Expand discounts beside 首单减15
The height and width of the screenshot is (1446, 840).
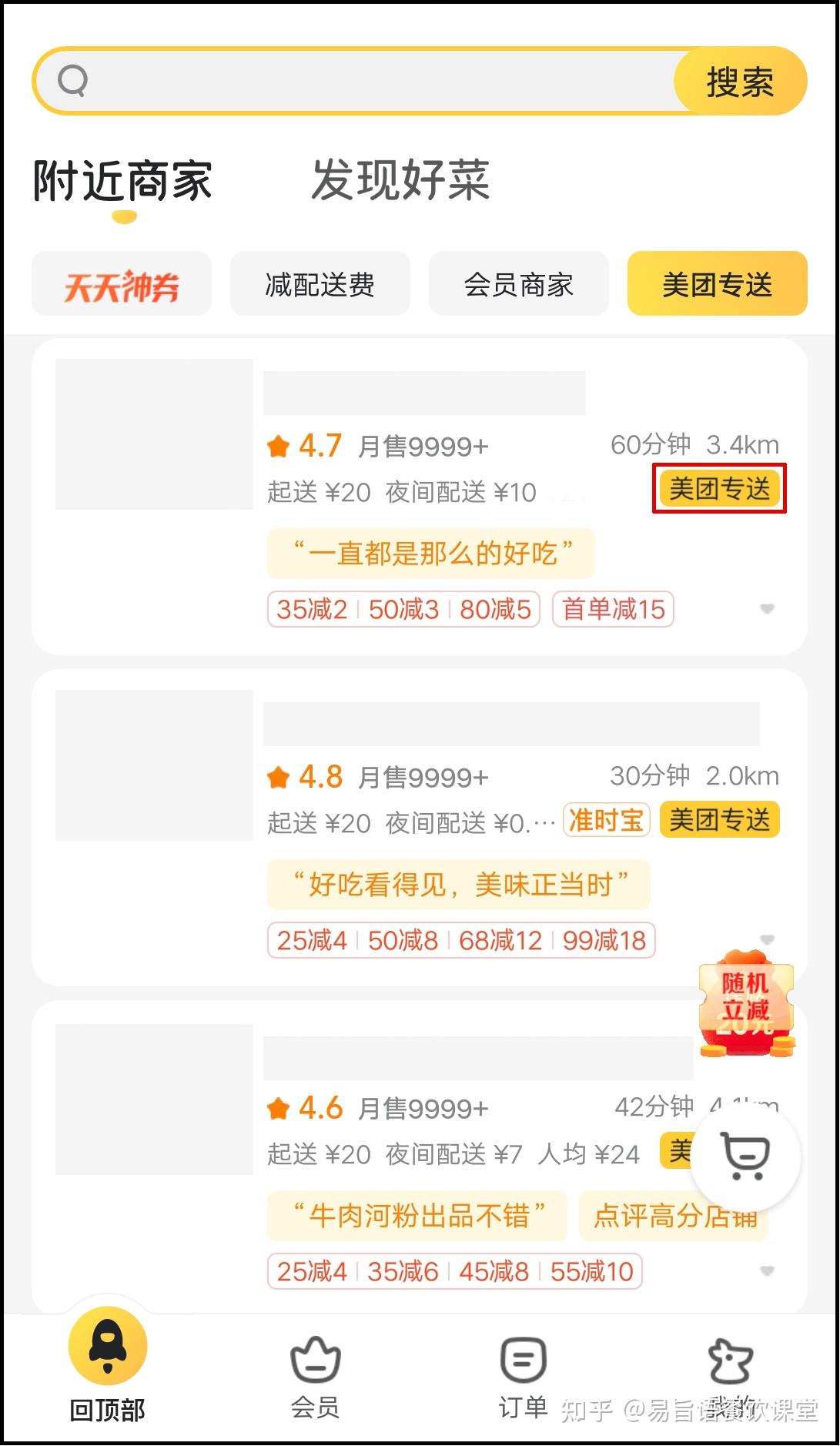[x=767, y=609]
